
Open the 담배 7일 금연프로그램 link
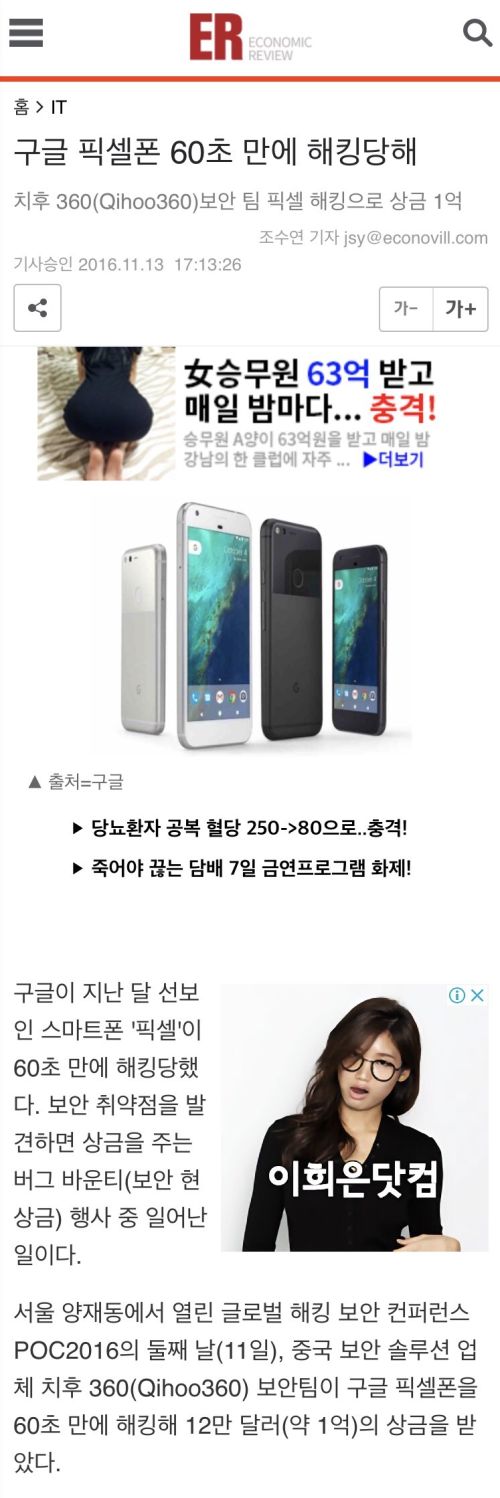pos(242,868)
